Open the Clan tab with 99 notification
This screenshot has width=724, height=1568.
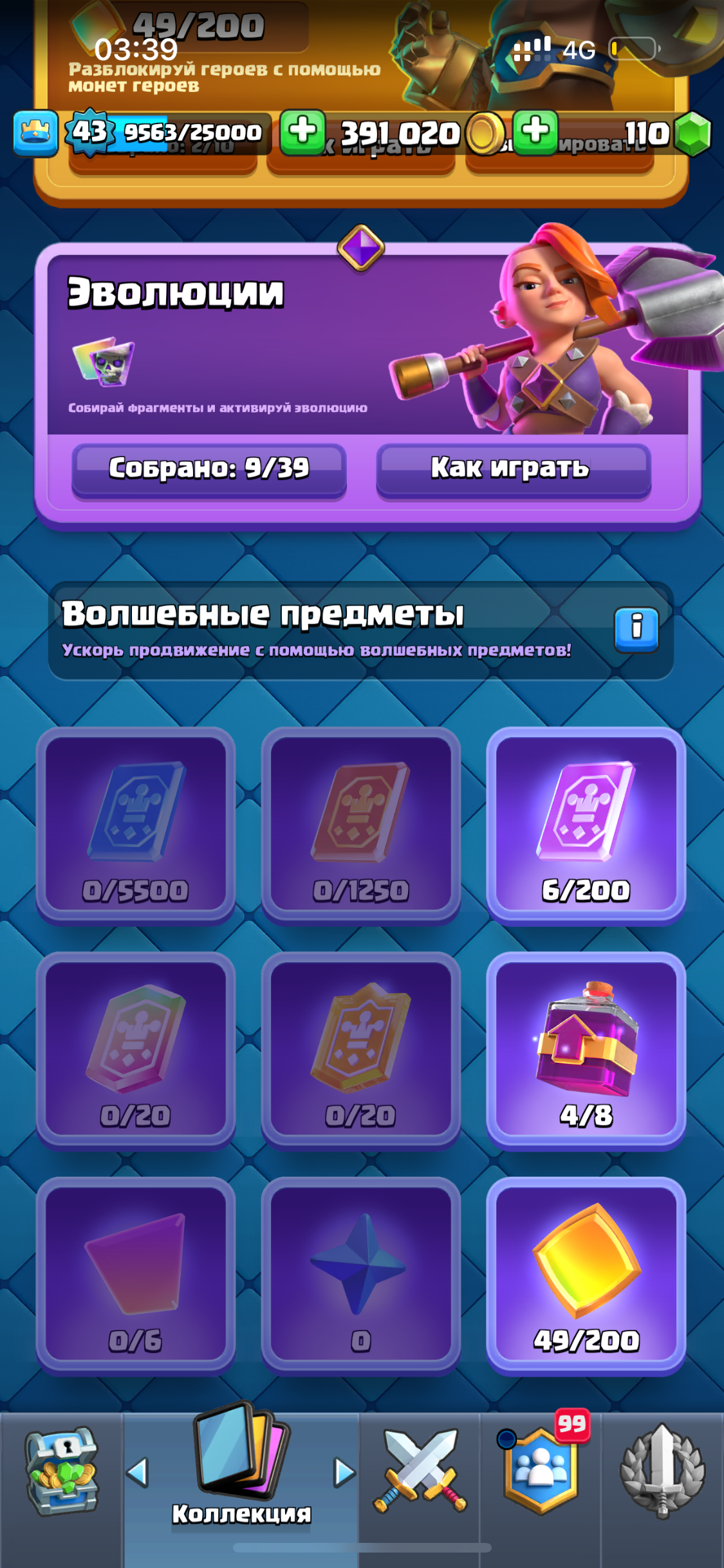click(539, 1474)
